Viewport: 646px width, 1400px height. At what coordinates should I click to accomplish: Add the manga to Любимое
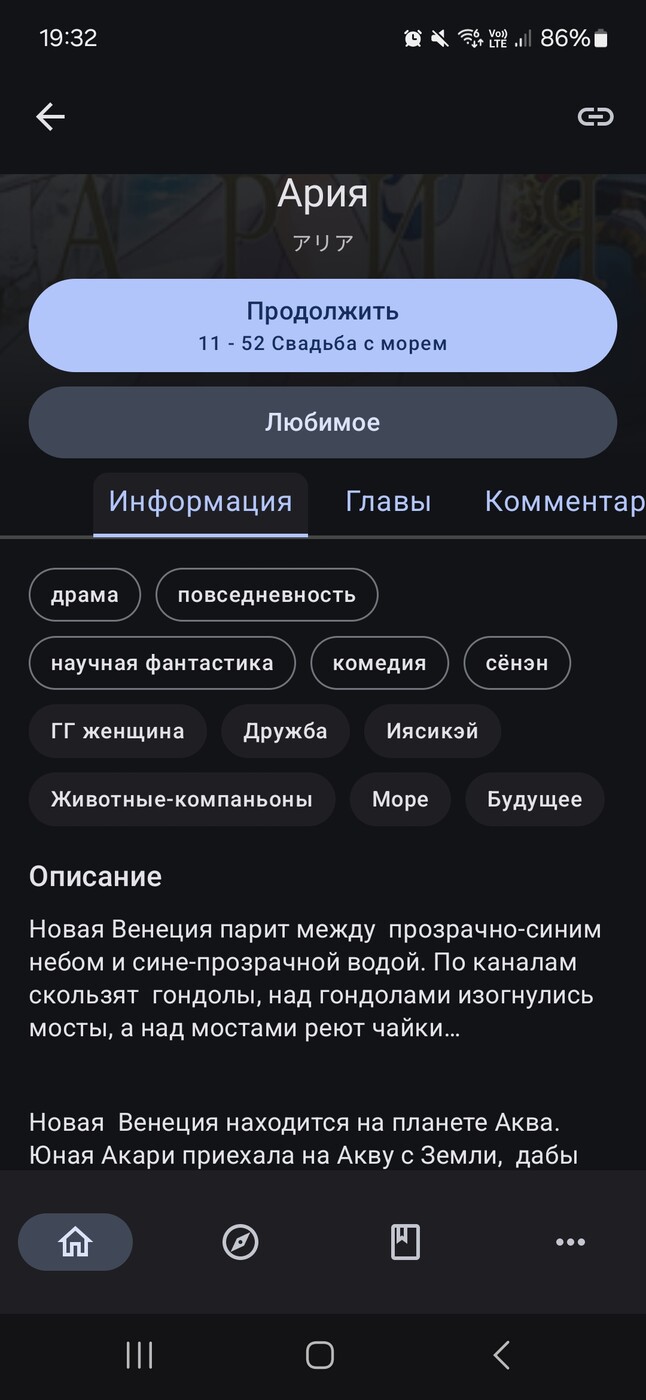click(x=322, y=422)
